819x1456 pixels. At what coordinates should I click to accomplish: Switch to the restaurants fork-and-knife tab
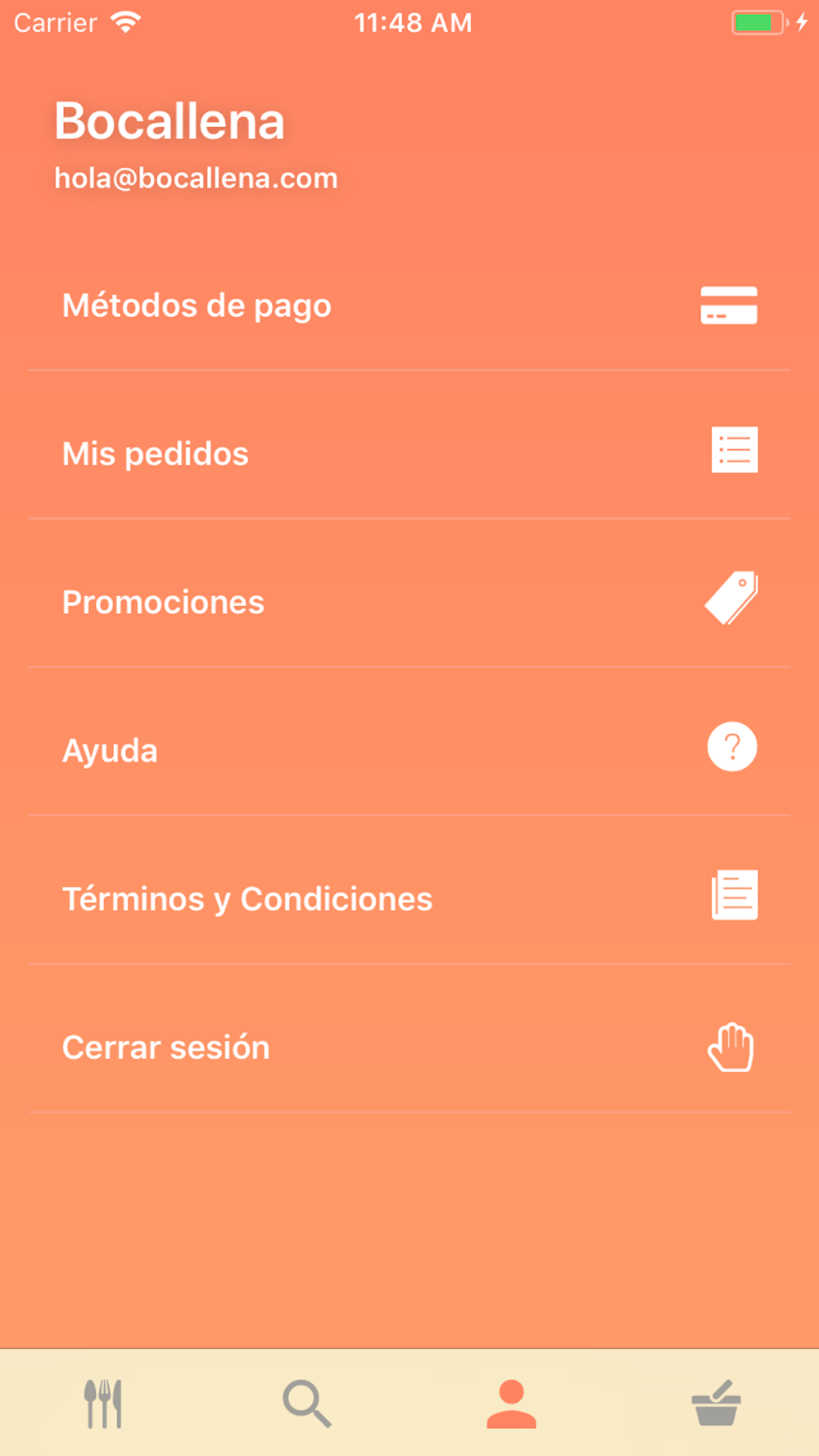click(x=103, y=1404)
